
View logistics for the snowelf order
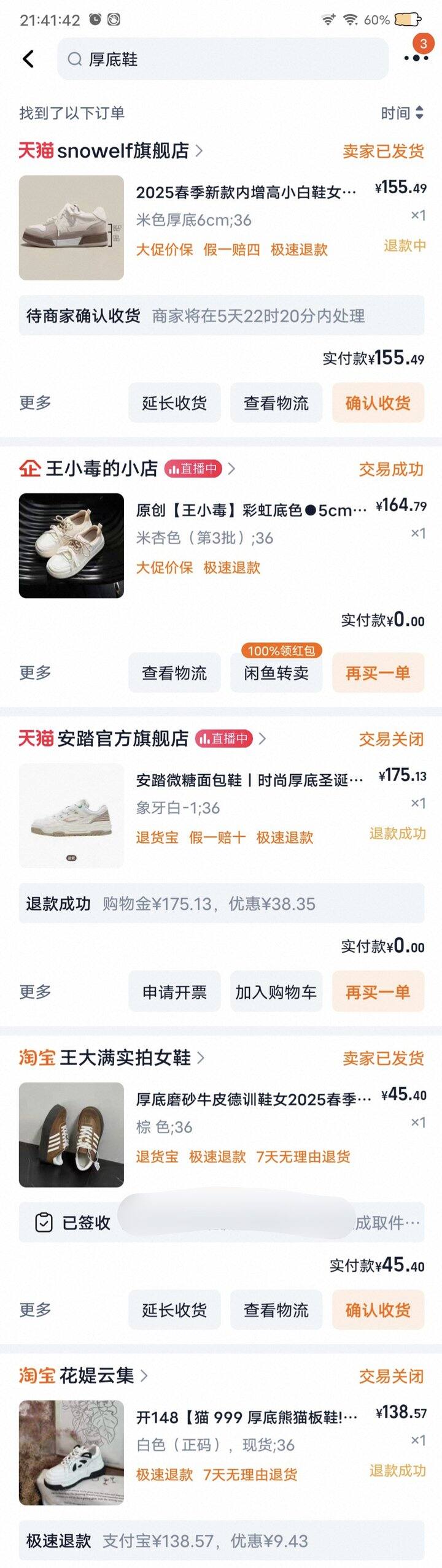click(276, 403)
